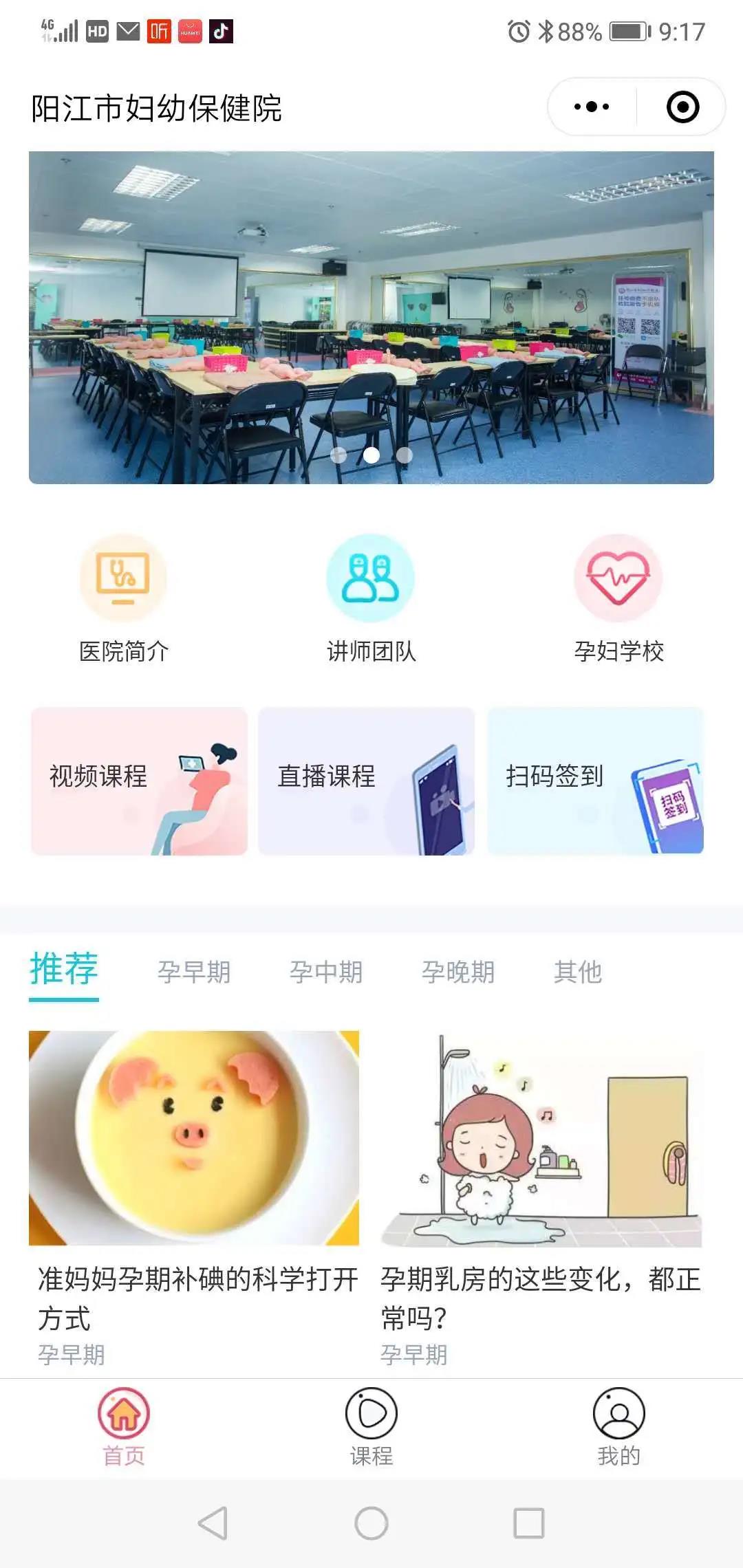
Task: Close the mini program with target icon
Action: [682, 107]
